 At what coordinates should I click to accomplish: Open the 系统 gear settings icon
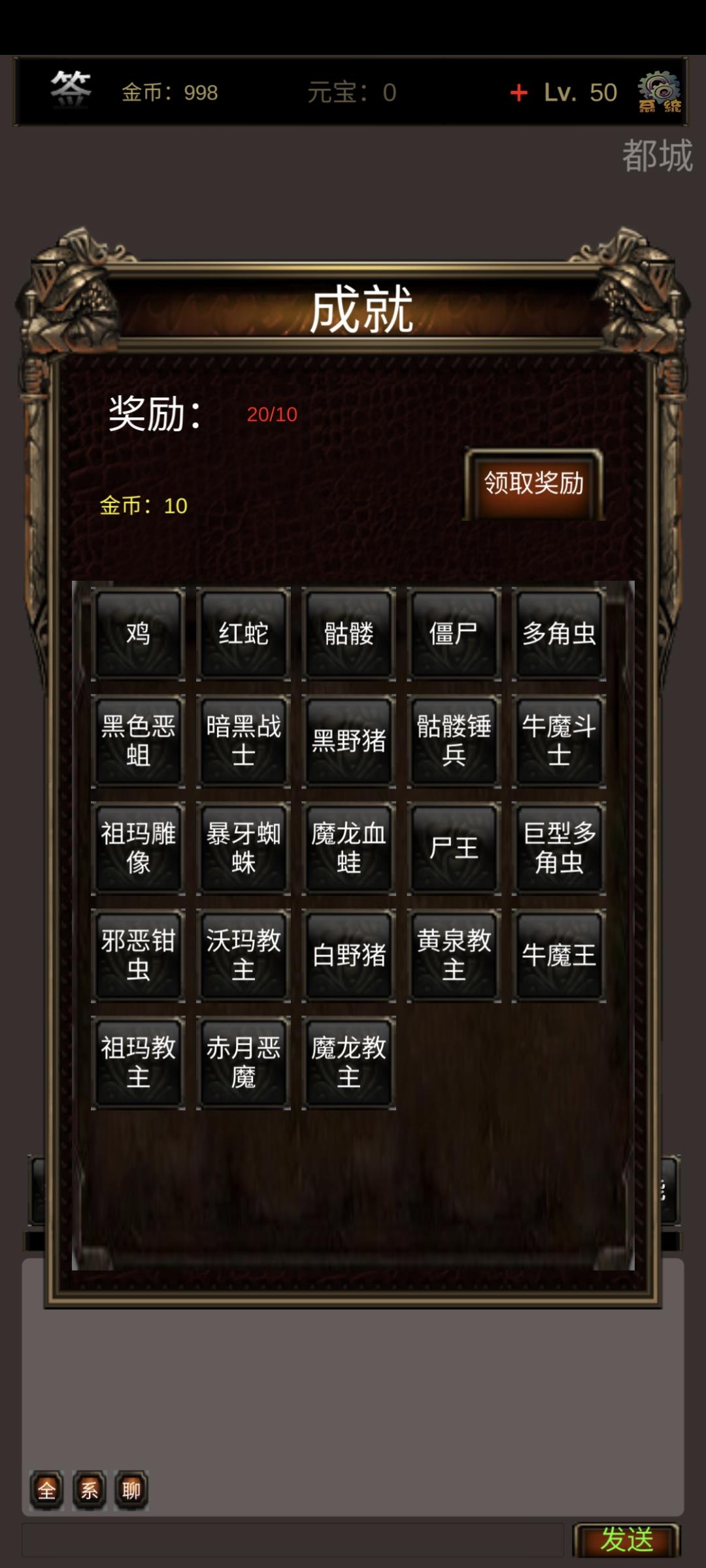(659, 92)
